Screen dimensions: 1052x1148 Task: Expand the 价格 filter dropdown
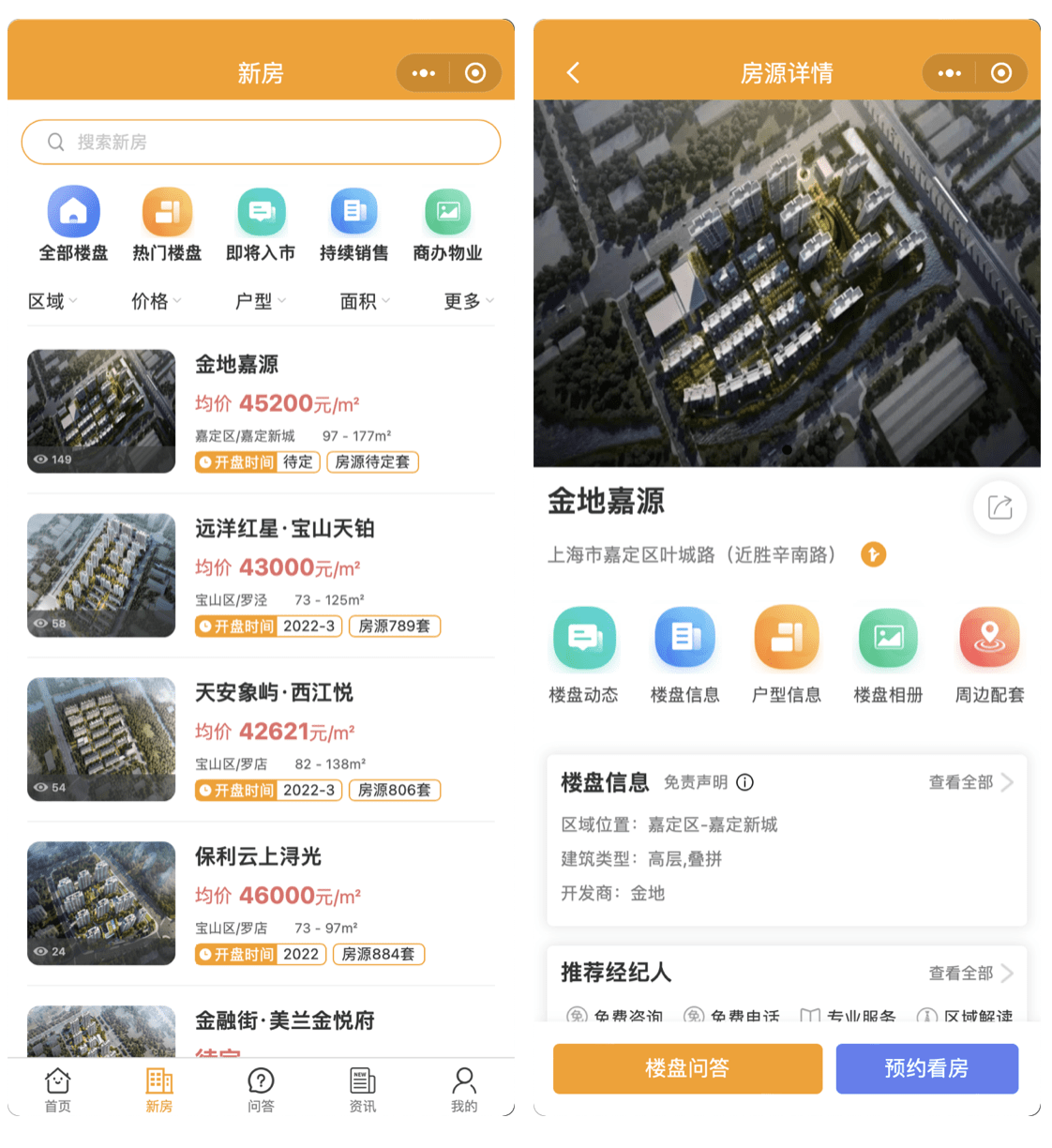click(x=156, y=301)
